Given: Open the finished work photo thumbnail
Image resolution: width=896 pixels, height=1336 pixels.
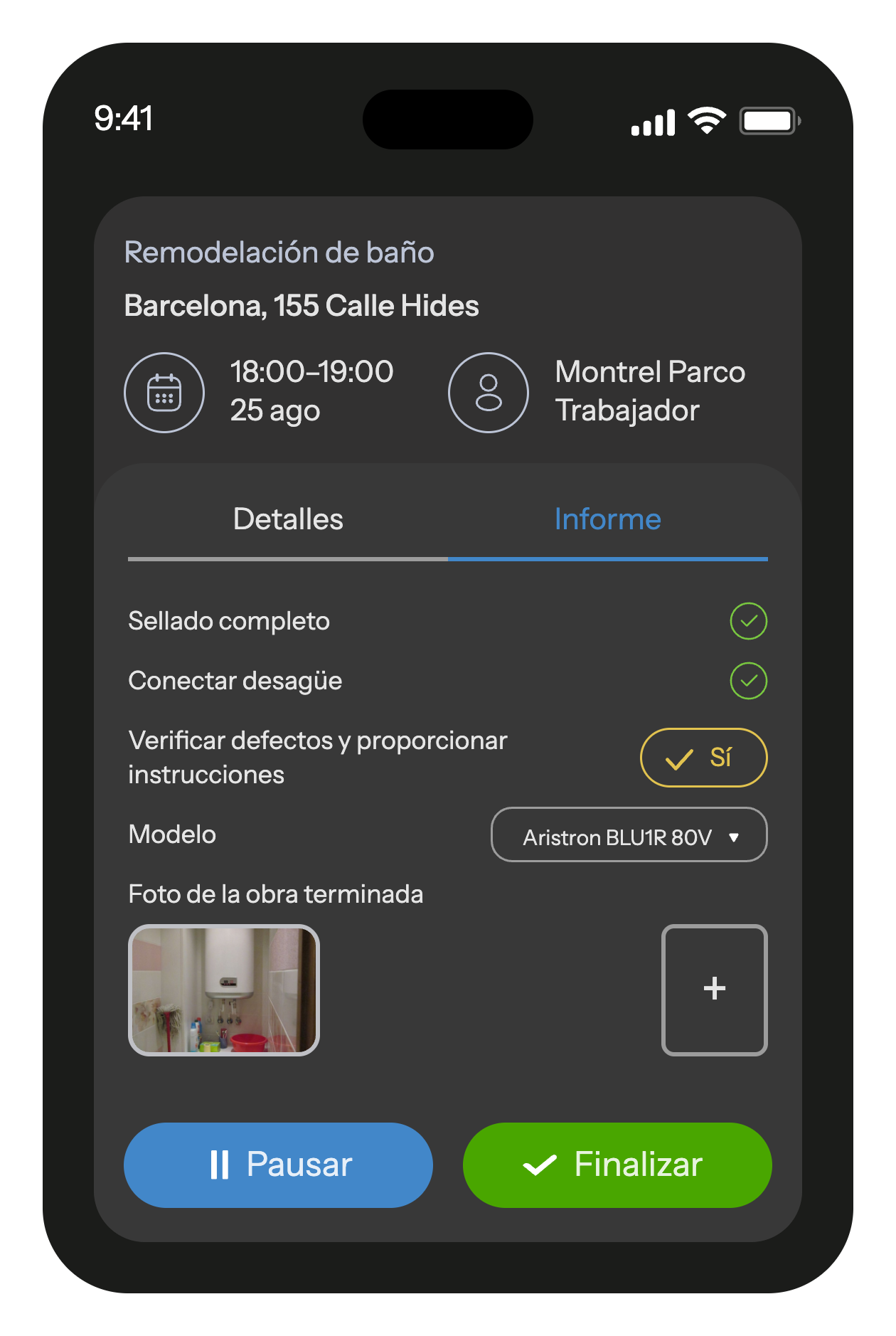Looking at the screenshot, I should pyautogui.click(x=224, y=990).
